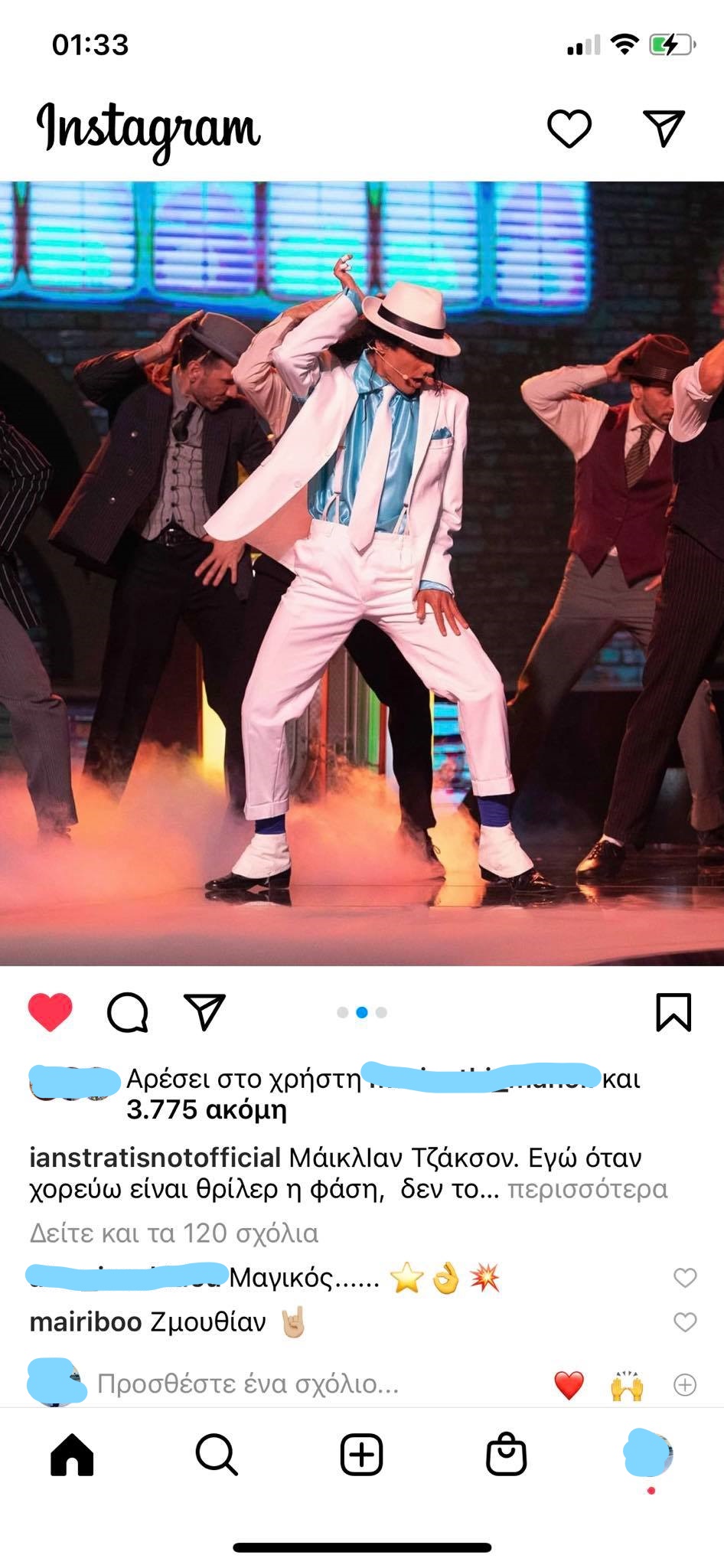Unlike the post via the red heart

click(51, 1012)
